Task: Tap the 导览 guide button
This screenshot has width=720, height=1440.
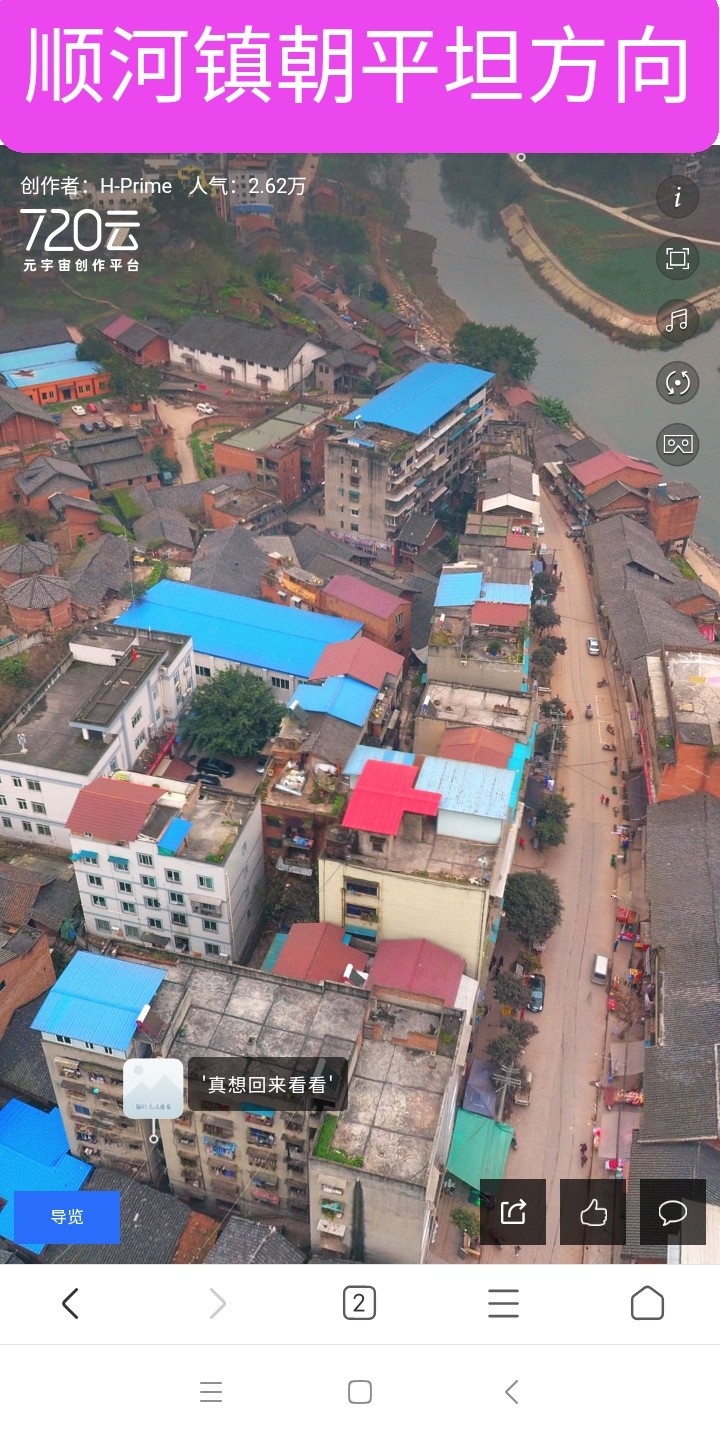Action: (x=67, y=1217)
